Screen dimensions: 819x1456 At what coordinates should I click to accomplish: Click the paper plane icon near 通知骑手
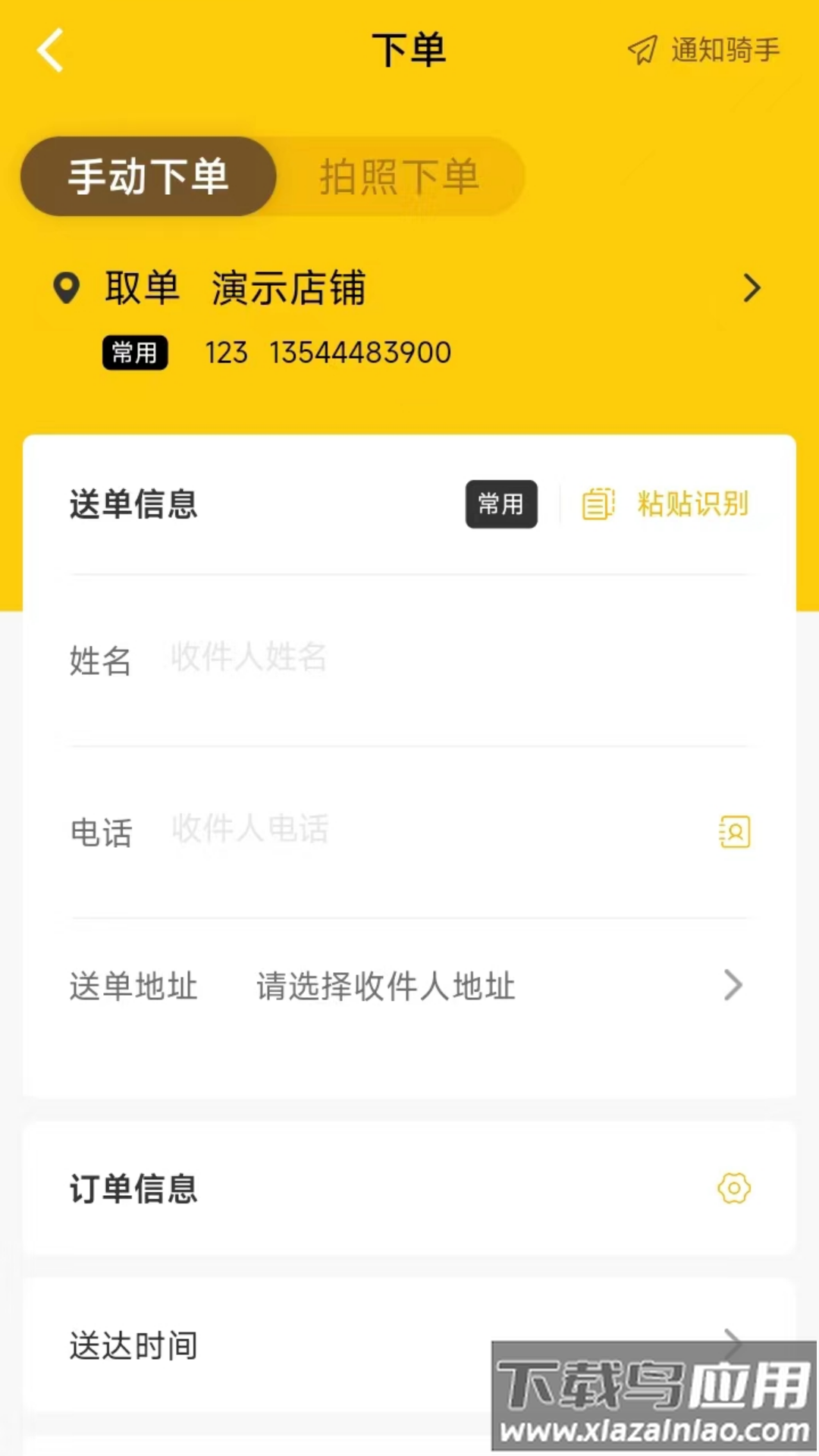[640, 50]
